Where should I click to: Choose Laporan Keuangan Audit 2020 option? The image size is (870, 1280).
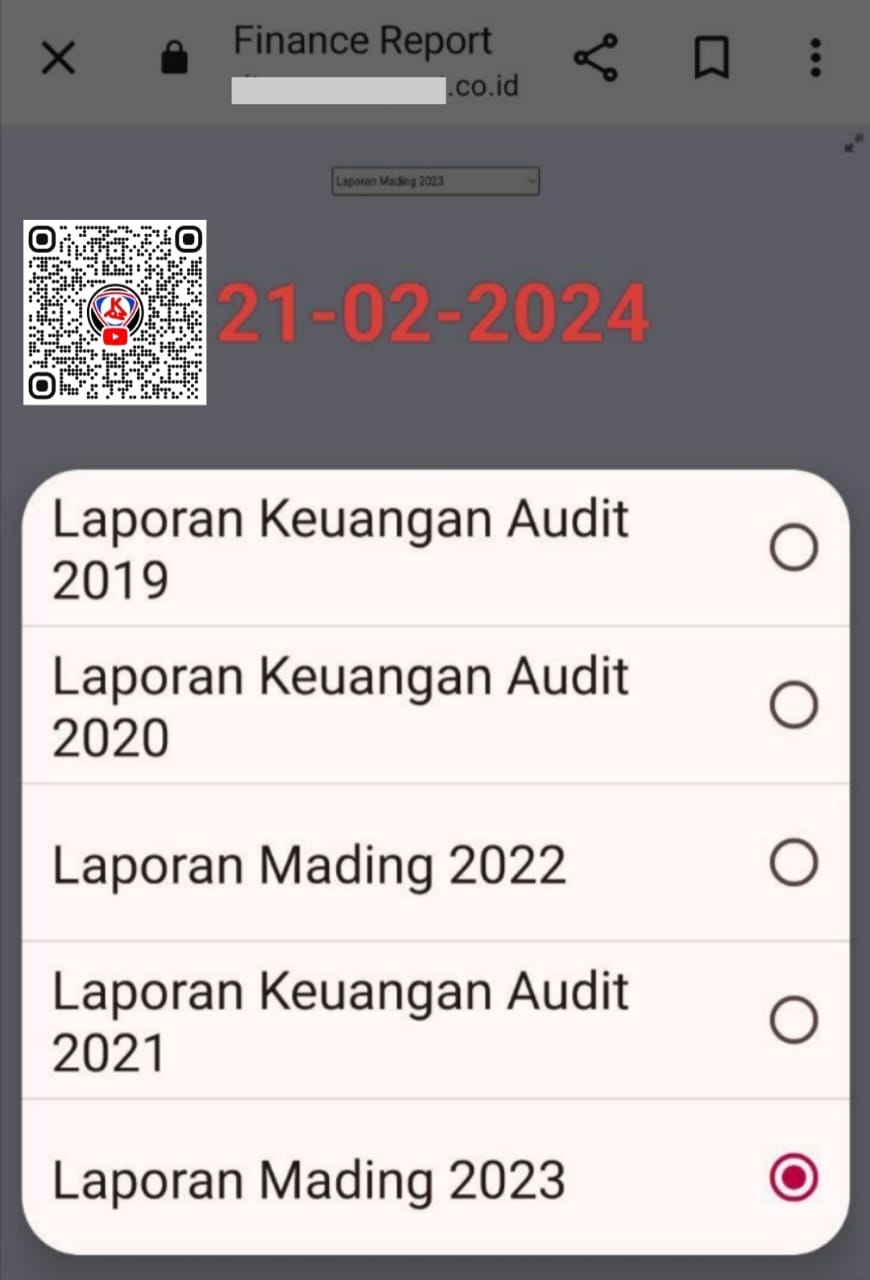click(435, 705)
